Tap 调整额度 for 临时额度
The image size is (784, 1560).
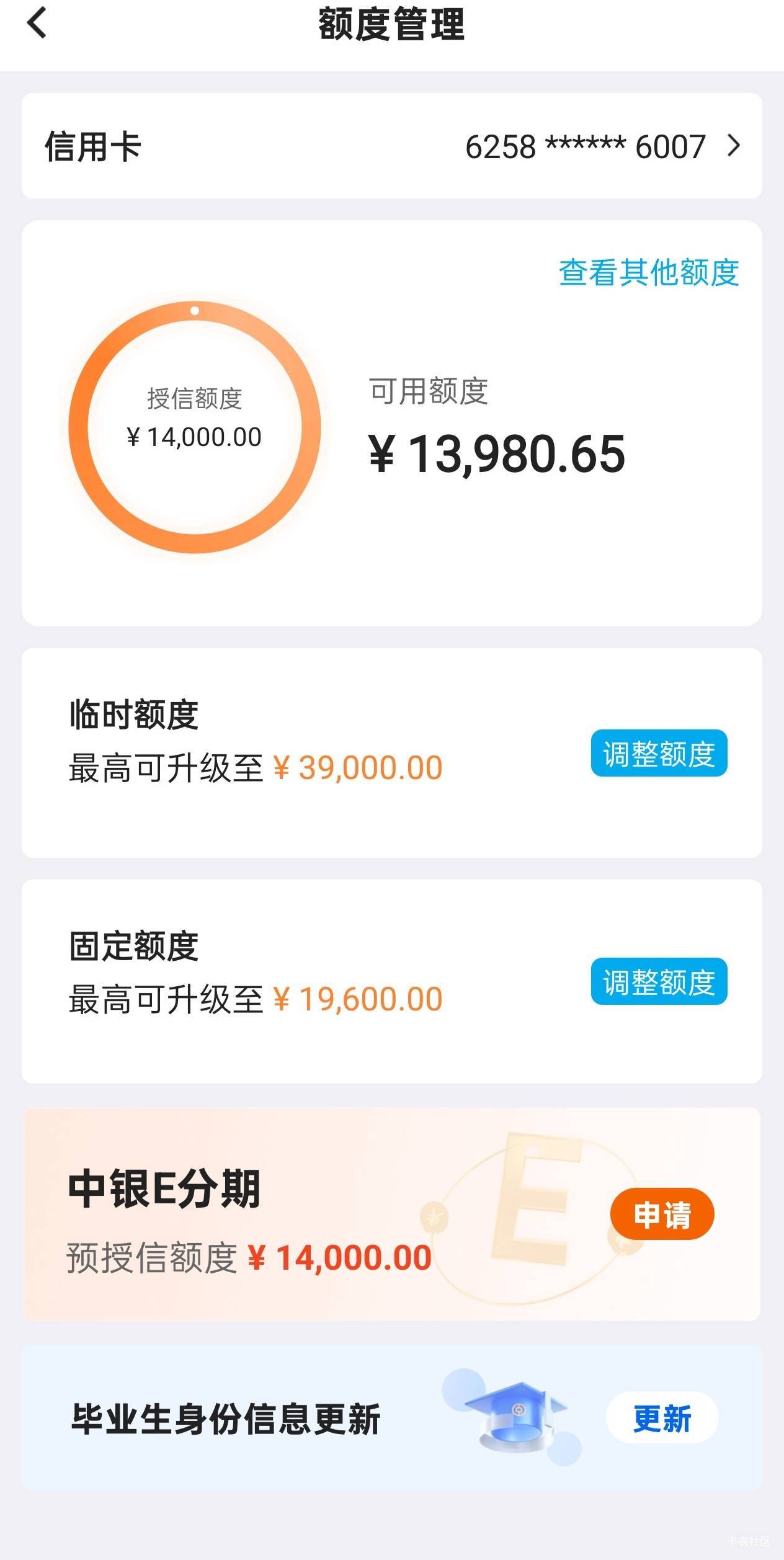[659, 753]
